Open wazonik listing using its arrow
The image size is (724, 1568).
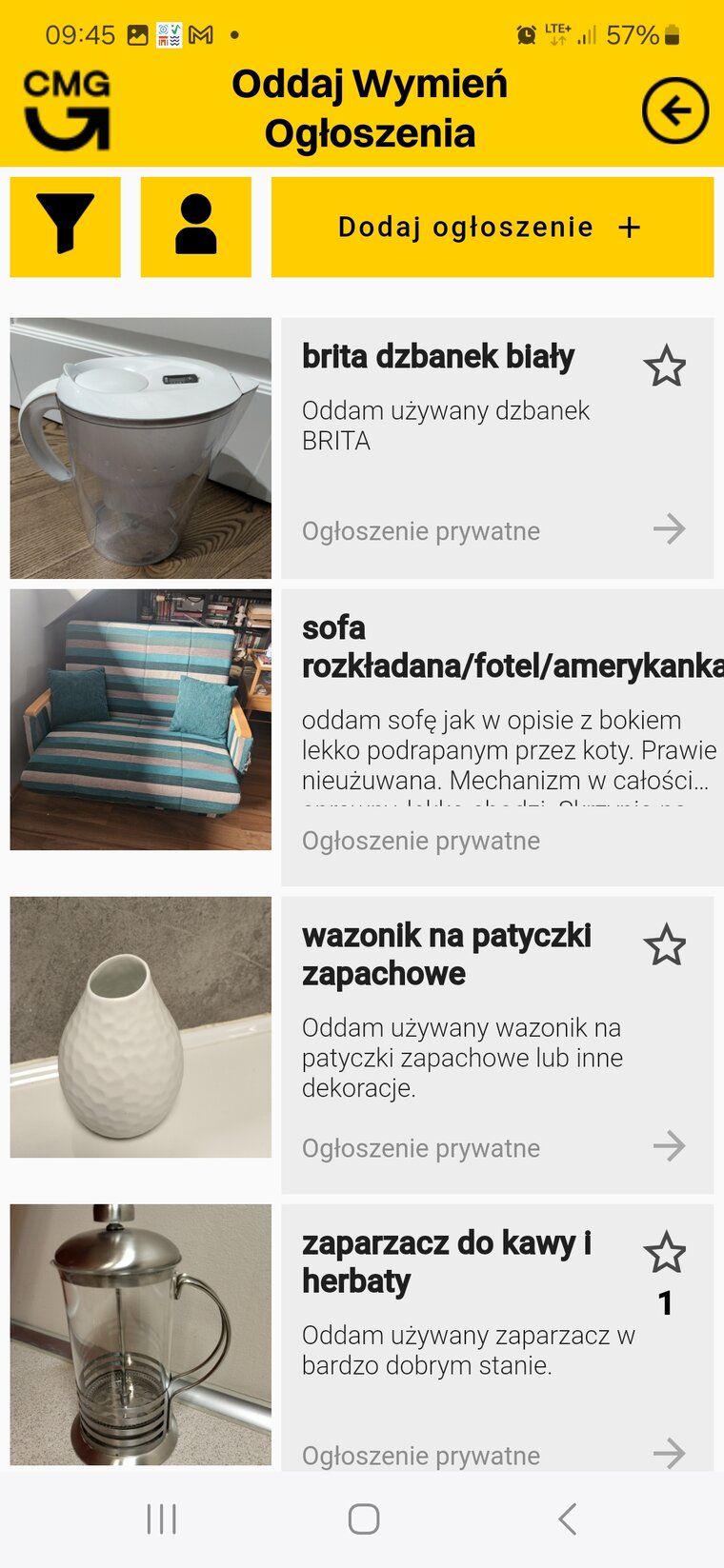(669, 1146)
